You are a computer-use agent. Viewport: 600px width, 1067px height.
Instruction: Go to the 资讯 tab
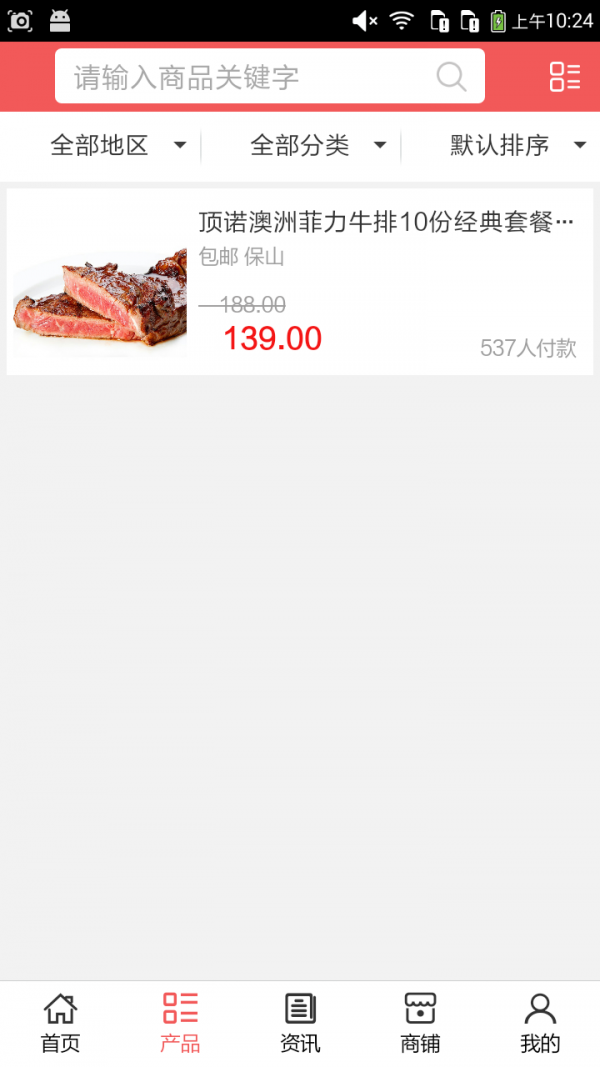point(300,1023)
